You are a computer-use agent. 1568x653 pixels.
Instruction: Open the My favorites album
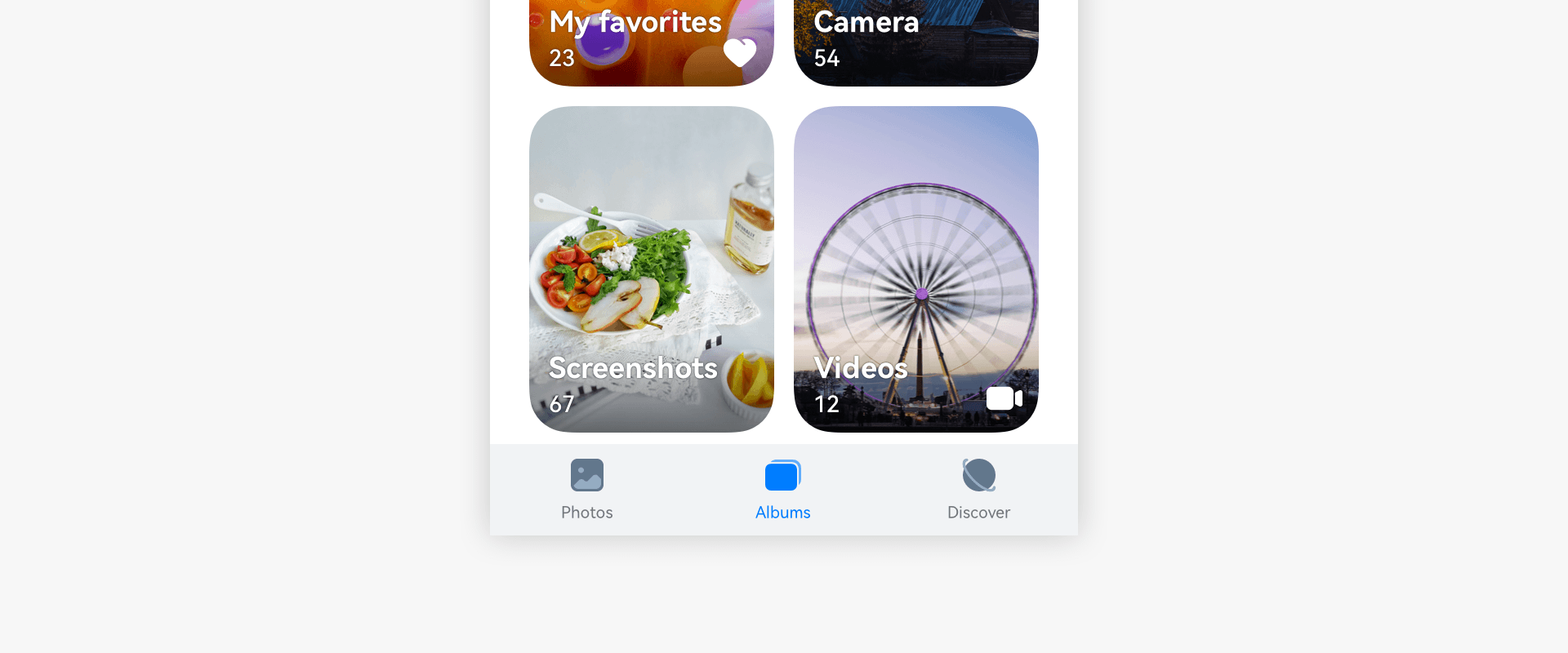click(x=651, y=41)
